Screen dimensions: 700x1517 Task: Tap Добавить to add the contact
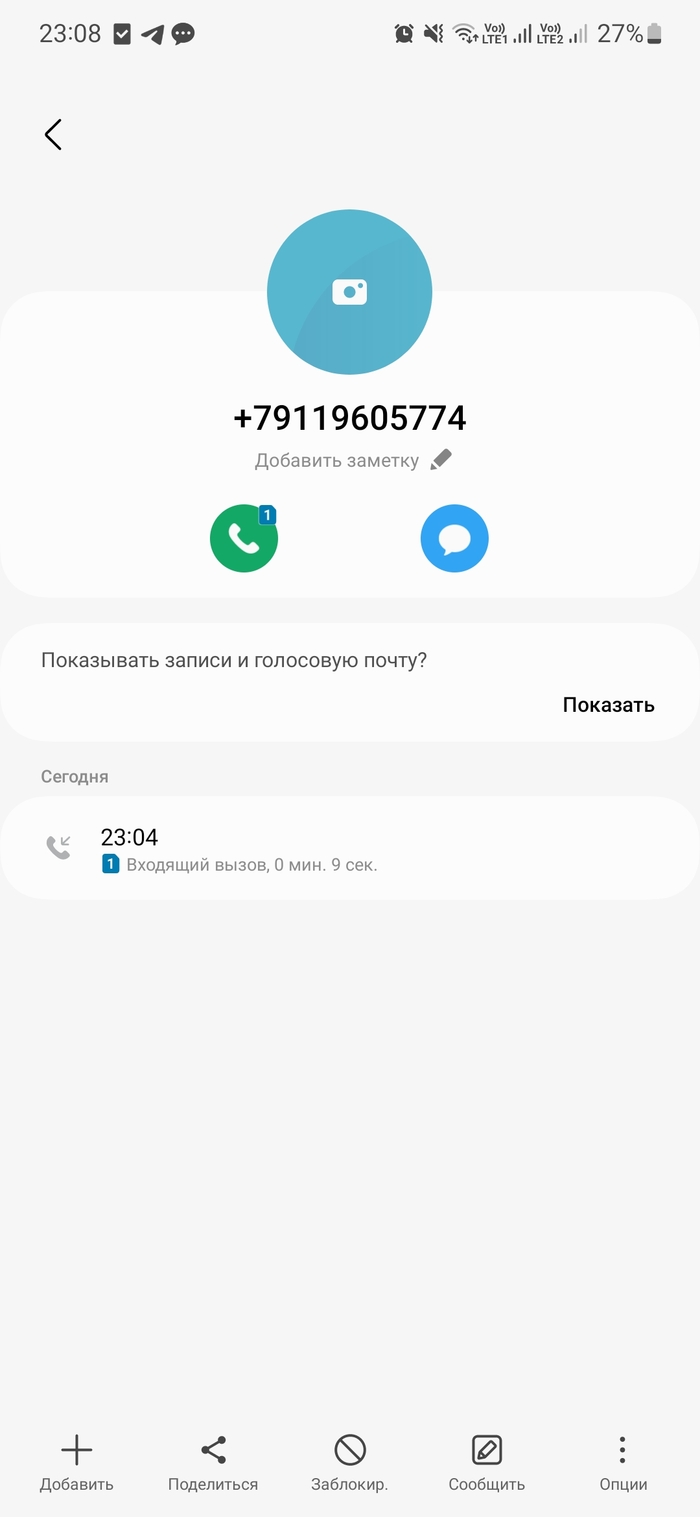pos(76,1463)
